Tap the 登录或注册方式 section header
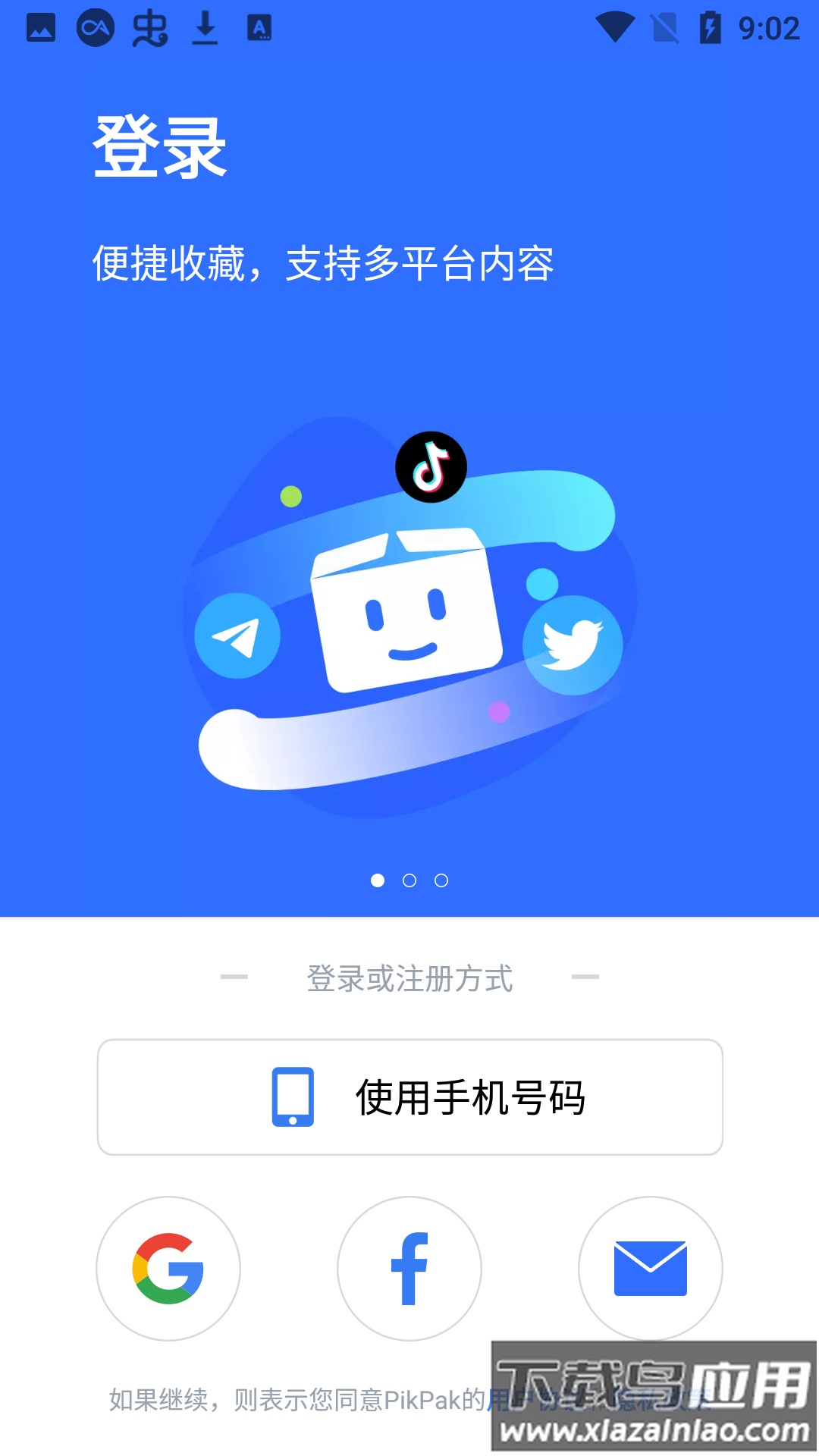Screen dimensions: 819x1456 pos(409,977)
